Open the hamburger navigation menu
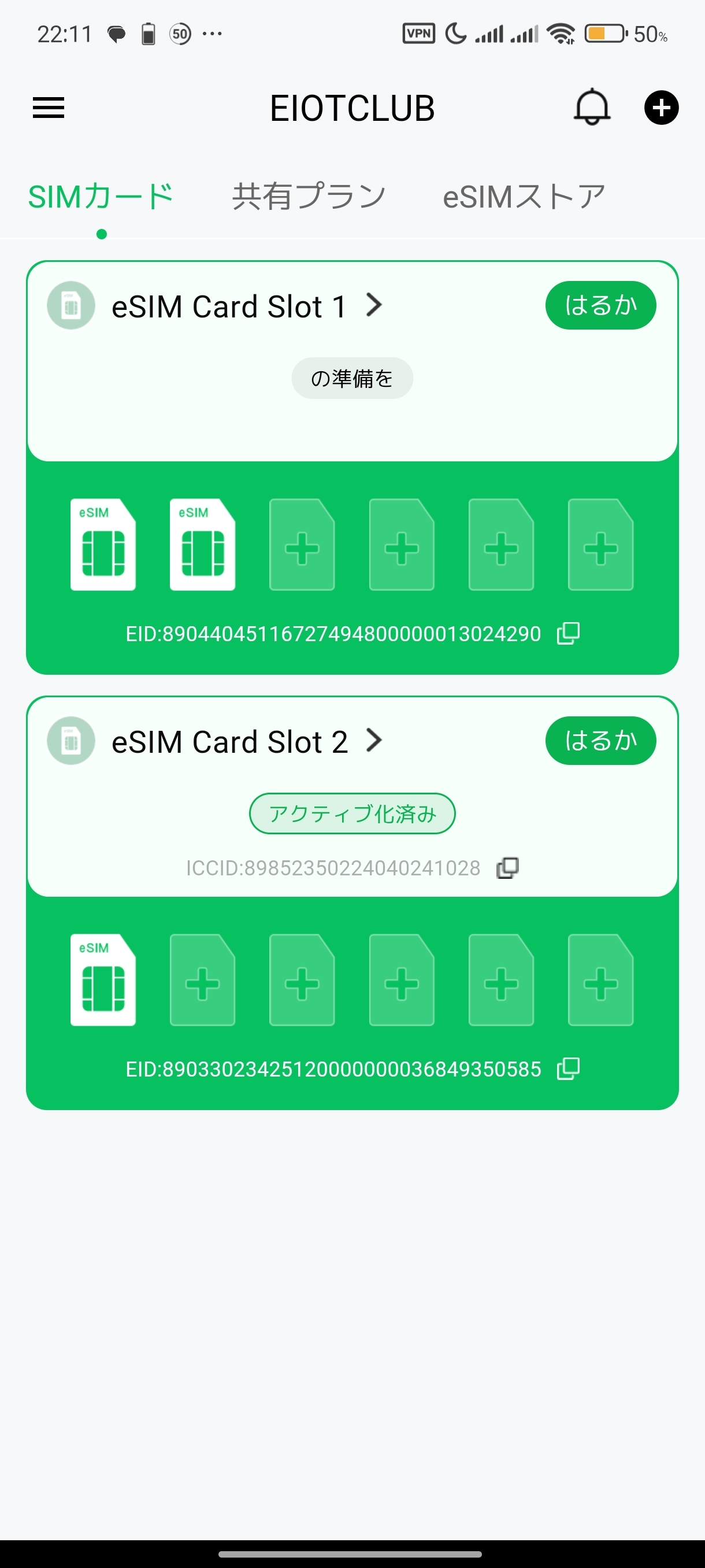Image resolution: width=705 pixels, height=1568 pixels. 47,107
